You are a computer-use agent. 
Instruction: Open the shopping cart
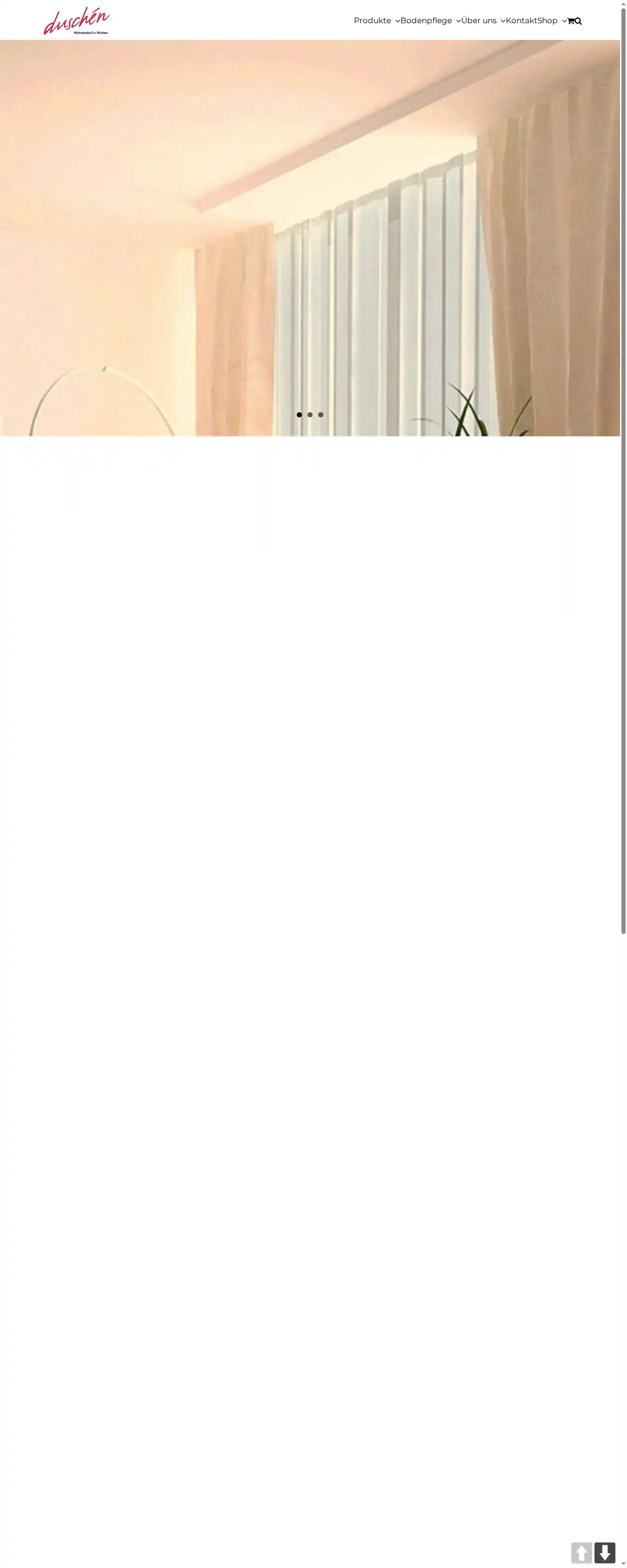(570, 21)
